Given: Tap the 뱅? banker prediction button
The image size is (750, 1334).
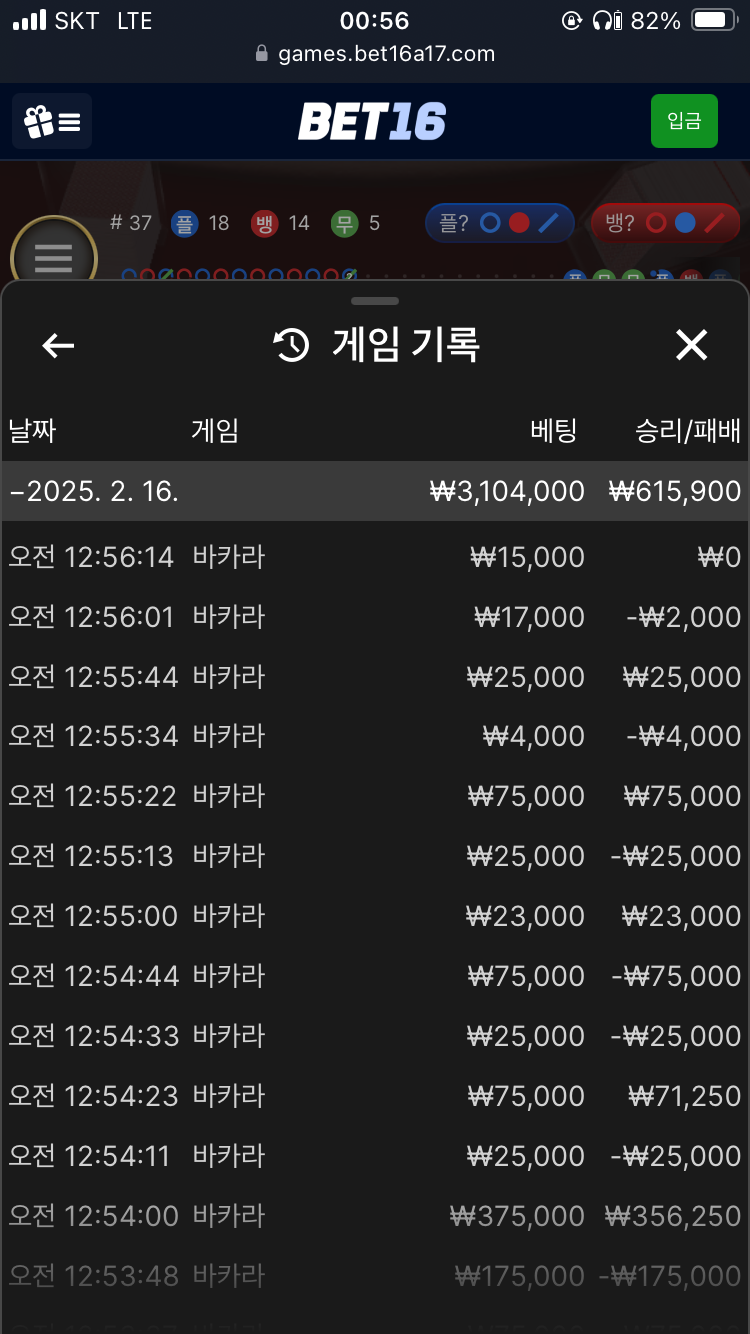Looking at the screenshot, I should 665,223.
